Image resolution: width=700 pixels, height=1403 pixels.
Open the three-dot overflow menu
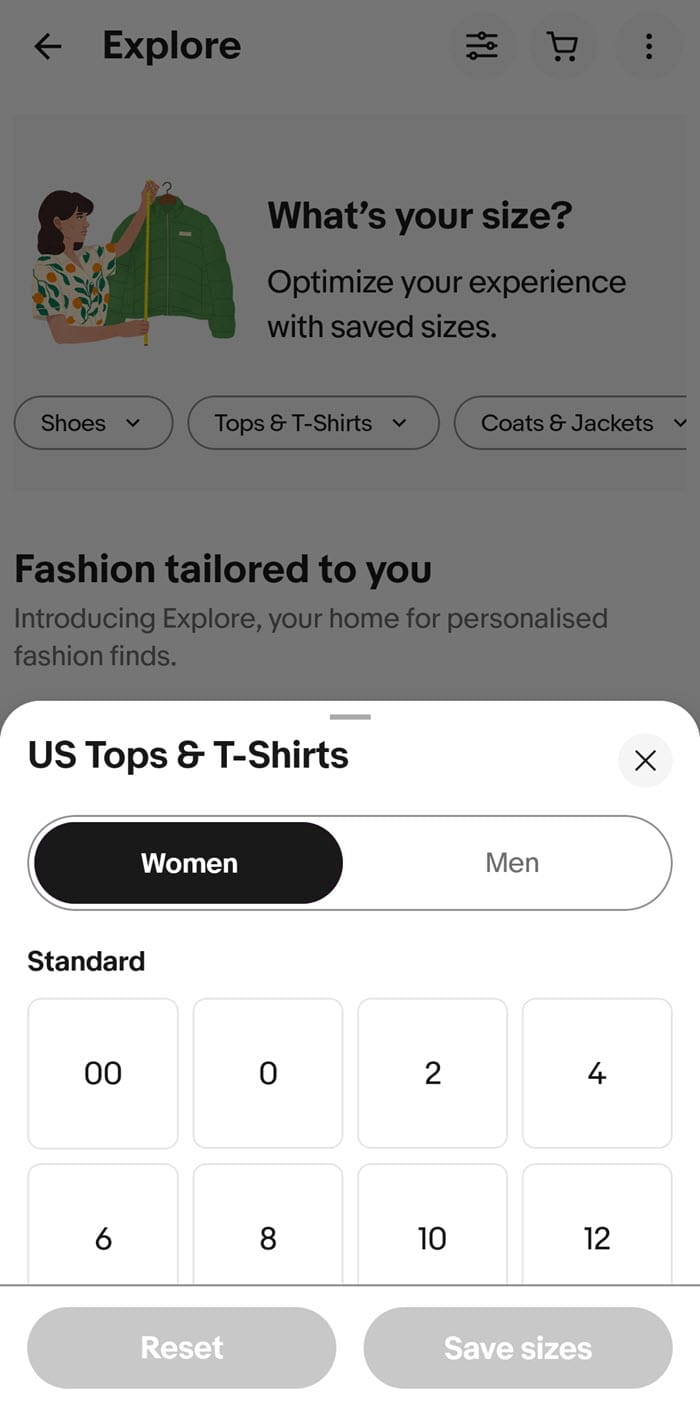click(x=649, y=46)
